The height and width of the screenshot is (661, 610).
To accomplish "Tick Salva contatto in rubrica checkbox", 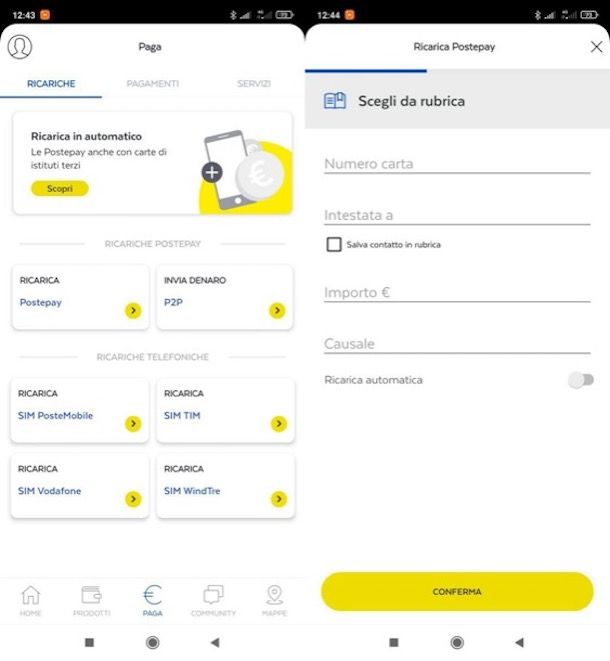I will click(x=334, y=244).
